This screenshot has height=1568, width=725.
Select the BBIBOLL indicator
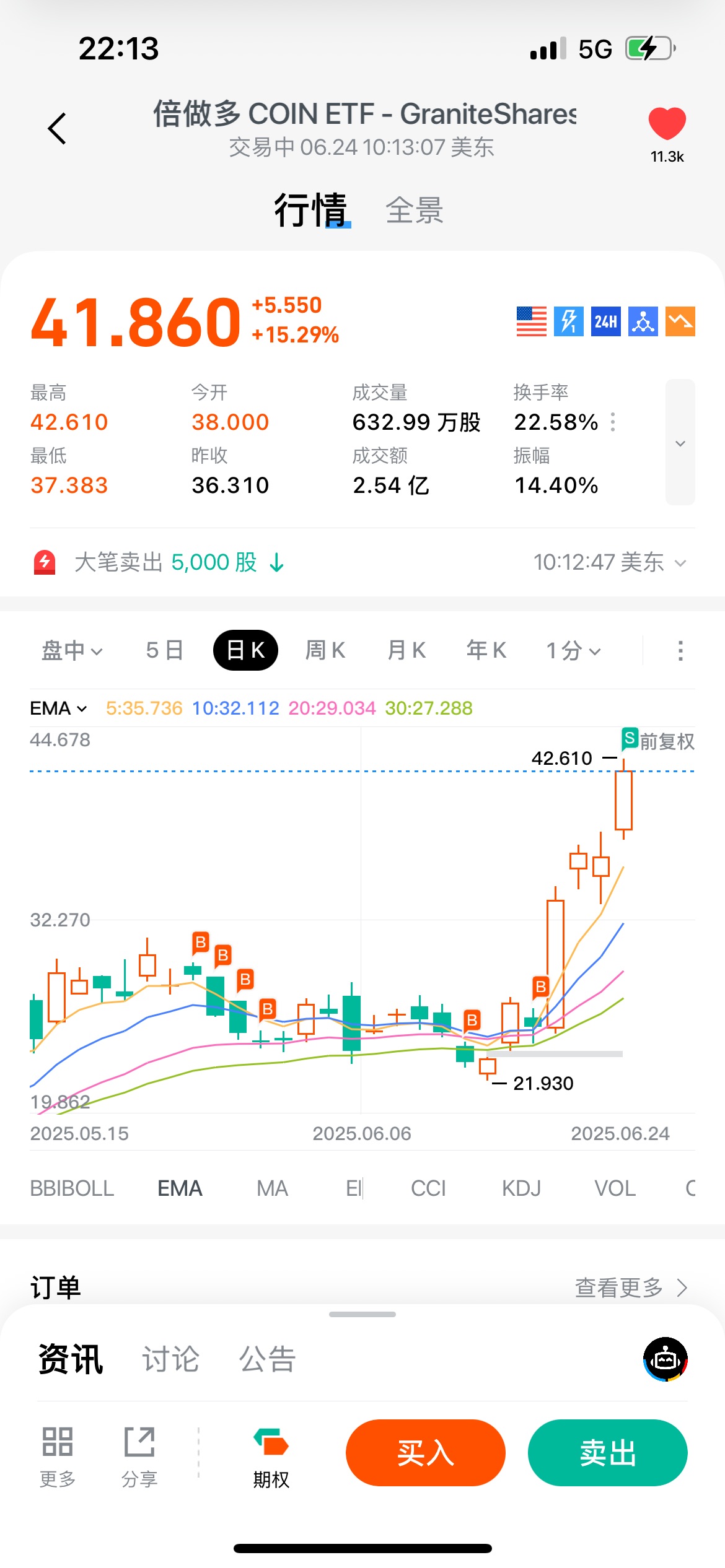tap(72, 1188)
